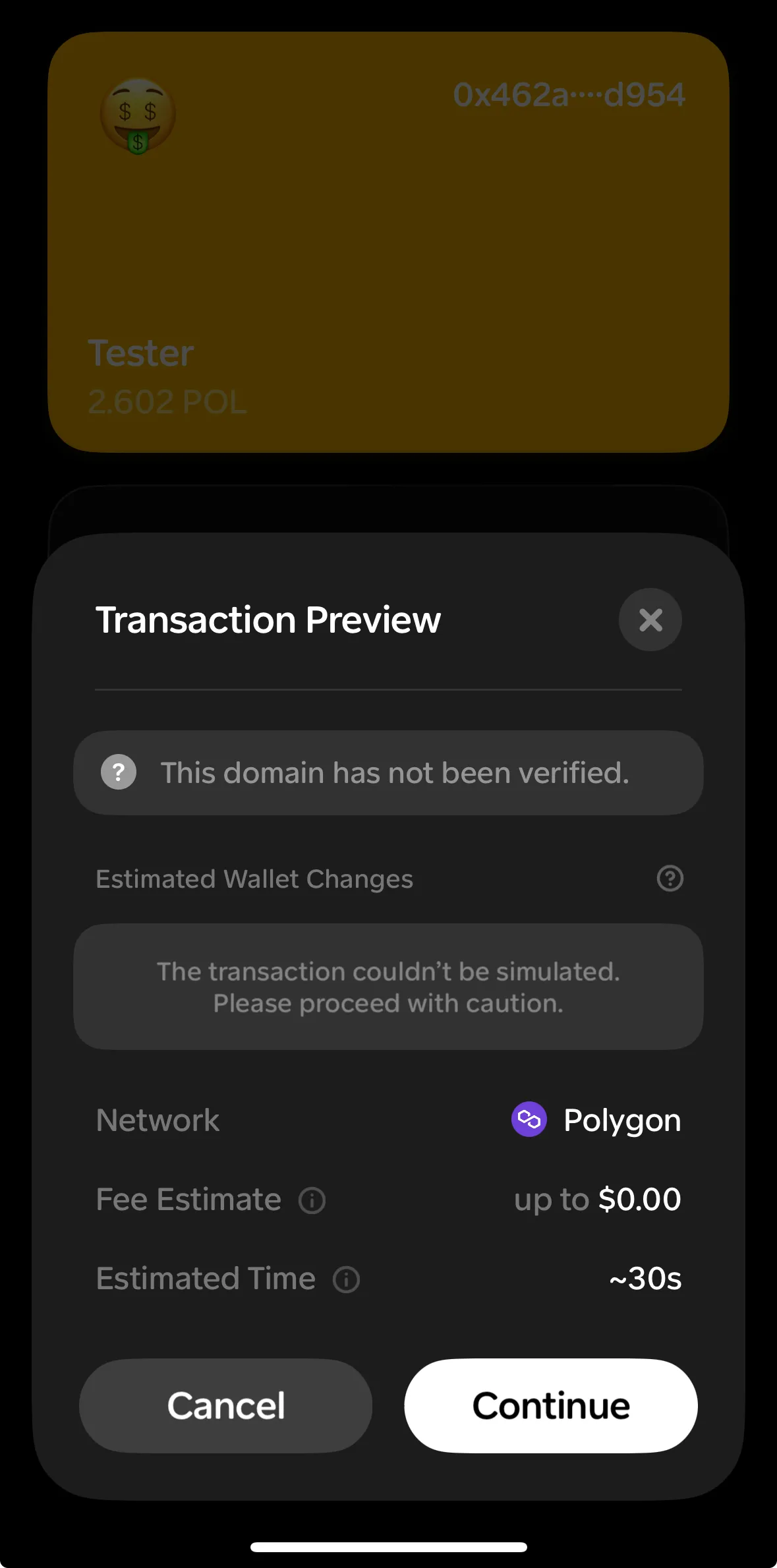Tap the Estimated Time info icon

pos(346,1279)
